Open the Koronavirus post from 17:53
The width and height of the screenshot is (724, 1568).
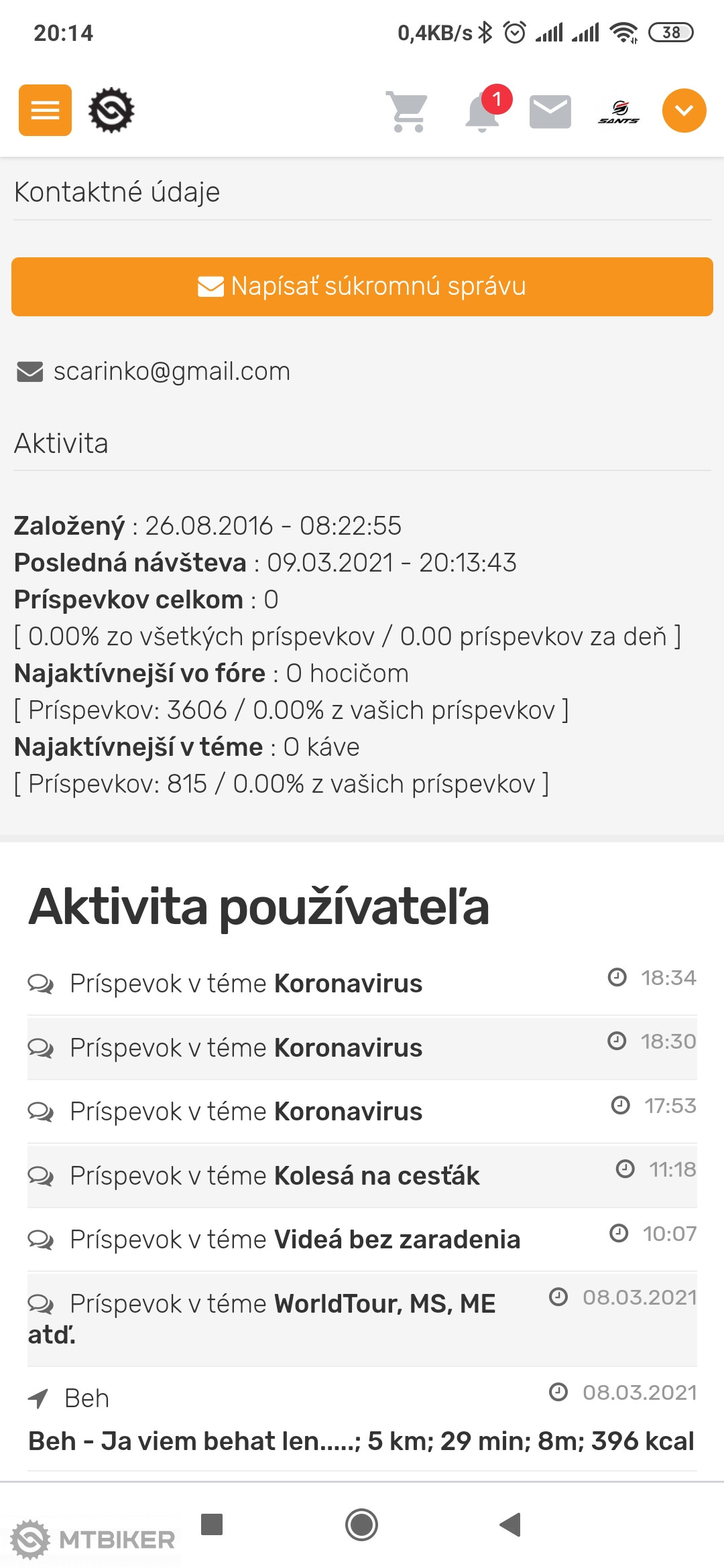pyautogui.click(x=348, y=1112)
